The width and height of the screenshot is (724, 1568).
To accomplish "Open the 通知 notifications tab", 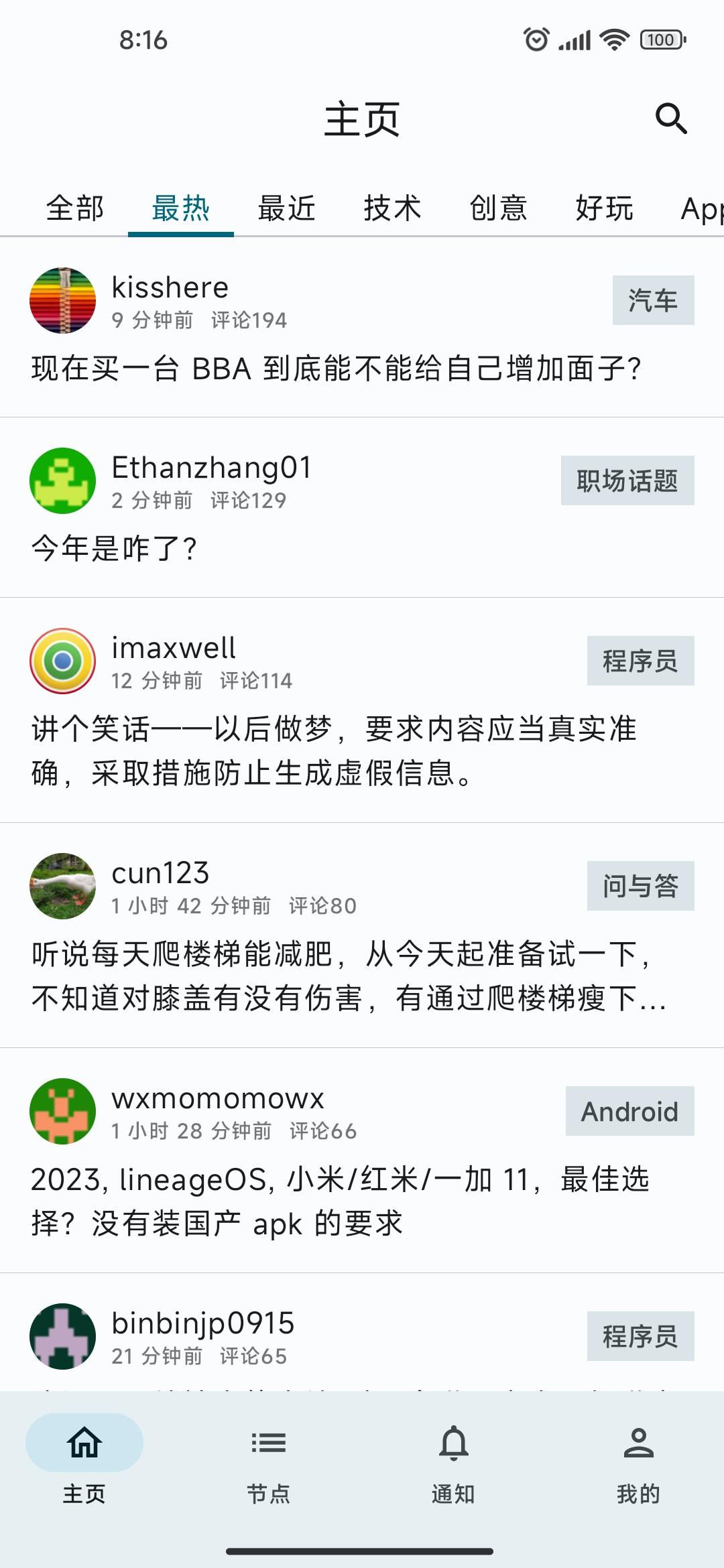I will 454,1464.
